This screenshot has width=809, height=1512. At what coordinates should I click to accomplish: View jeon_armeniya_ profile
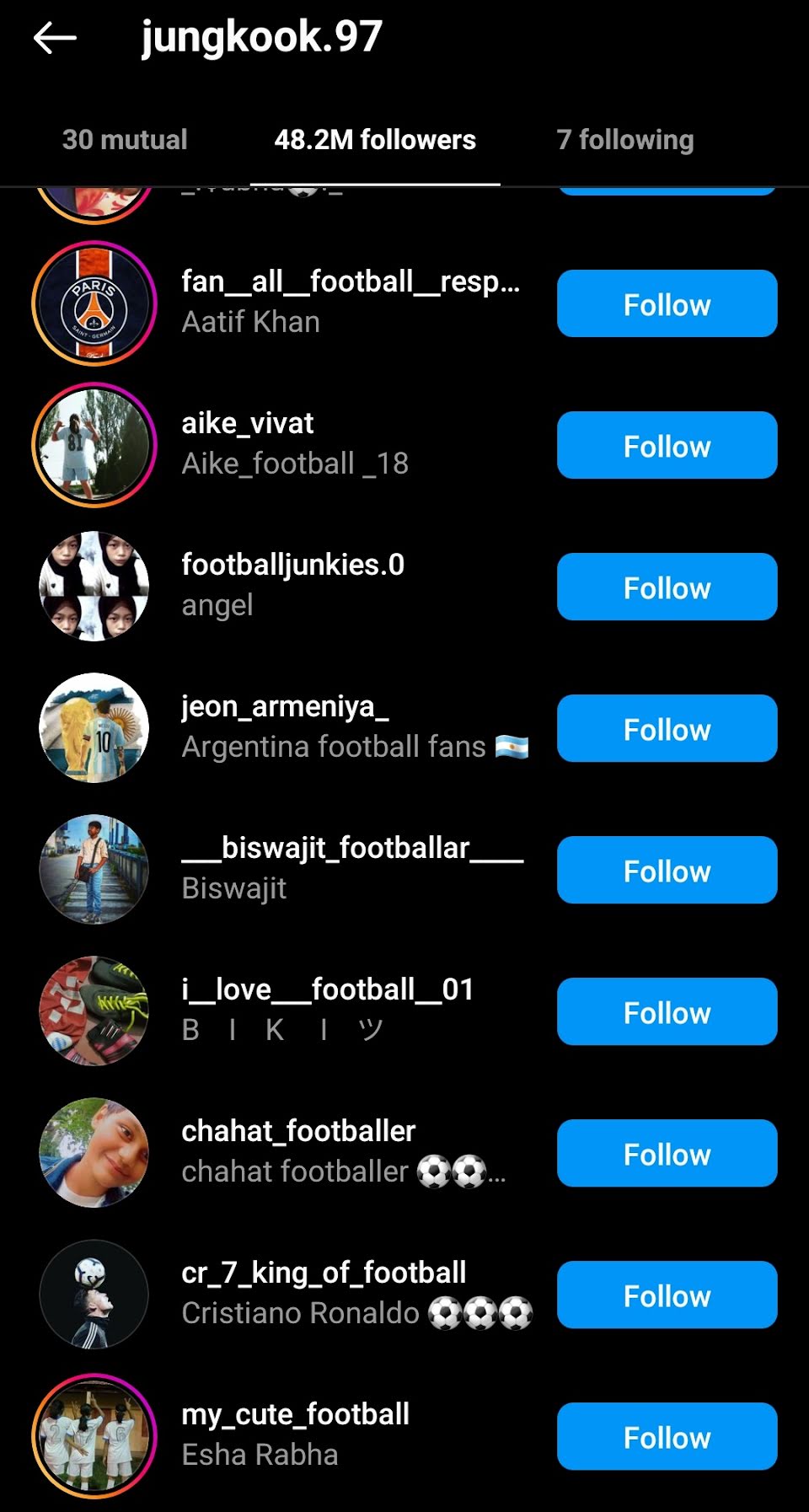[285, 706]
